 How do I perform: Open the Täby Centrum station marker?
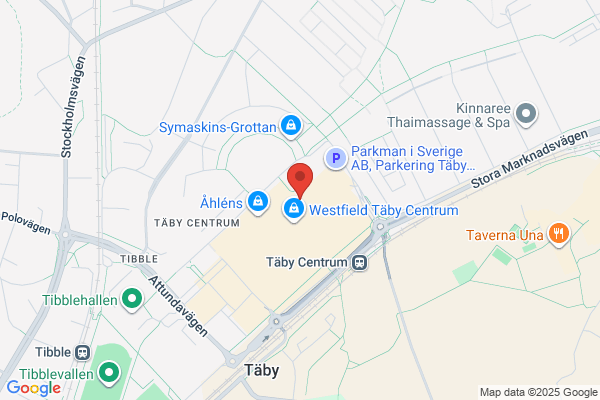point(359,263)
